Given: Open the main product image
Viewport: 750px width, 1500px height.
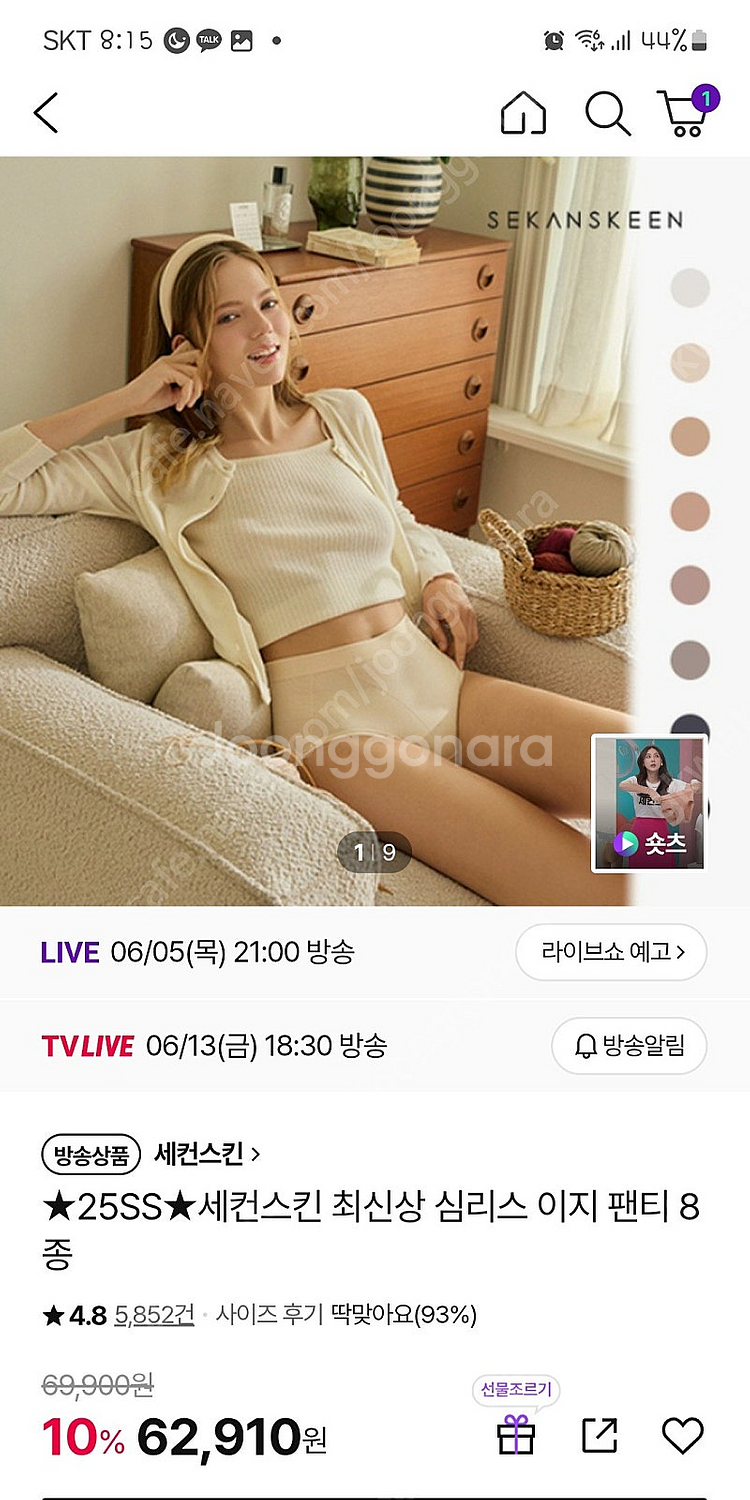Looking at the screenshot, I should [x=375, y=531].
